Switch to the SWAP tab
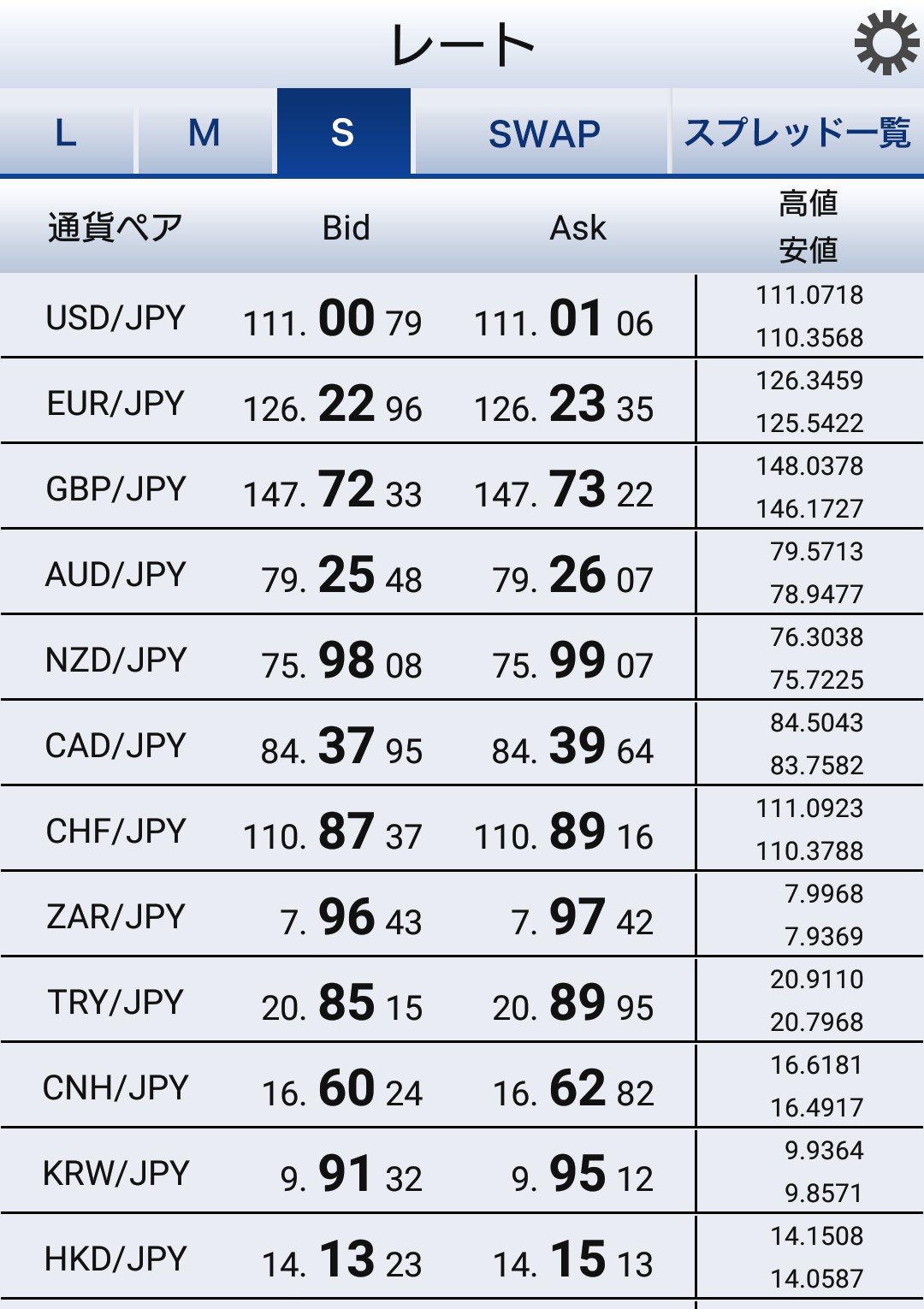Image resolution: width=924 pixels, height=1309 pixels. point(544,133)
